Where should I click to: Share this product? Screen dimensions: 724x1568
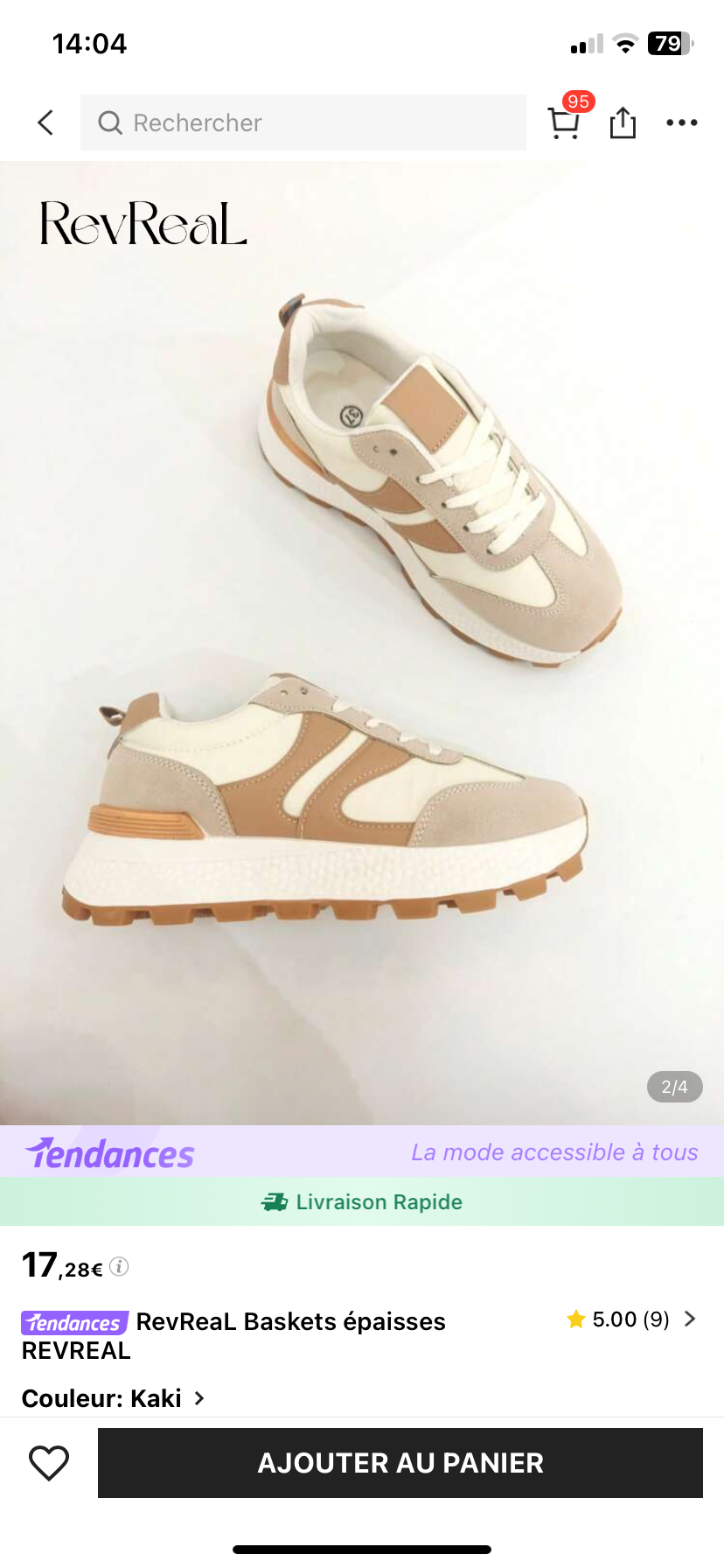[x=623, y=122]
